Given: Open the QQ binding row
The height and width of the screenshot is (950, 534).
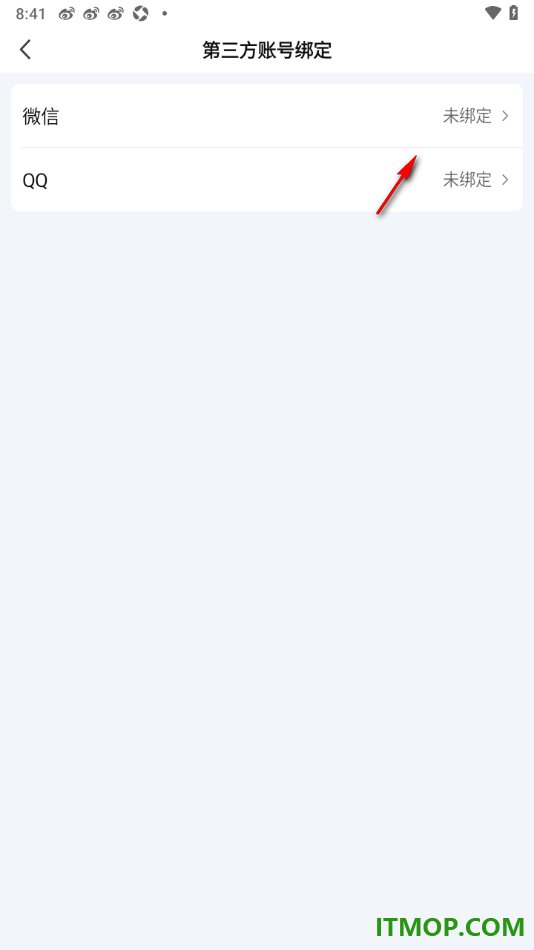Looking at the screenshot, I should (267, 180).
